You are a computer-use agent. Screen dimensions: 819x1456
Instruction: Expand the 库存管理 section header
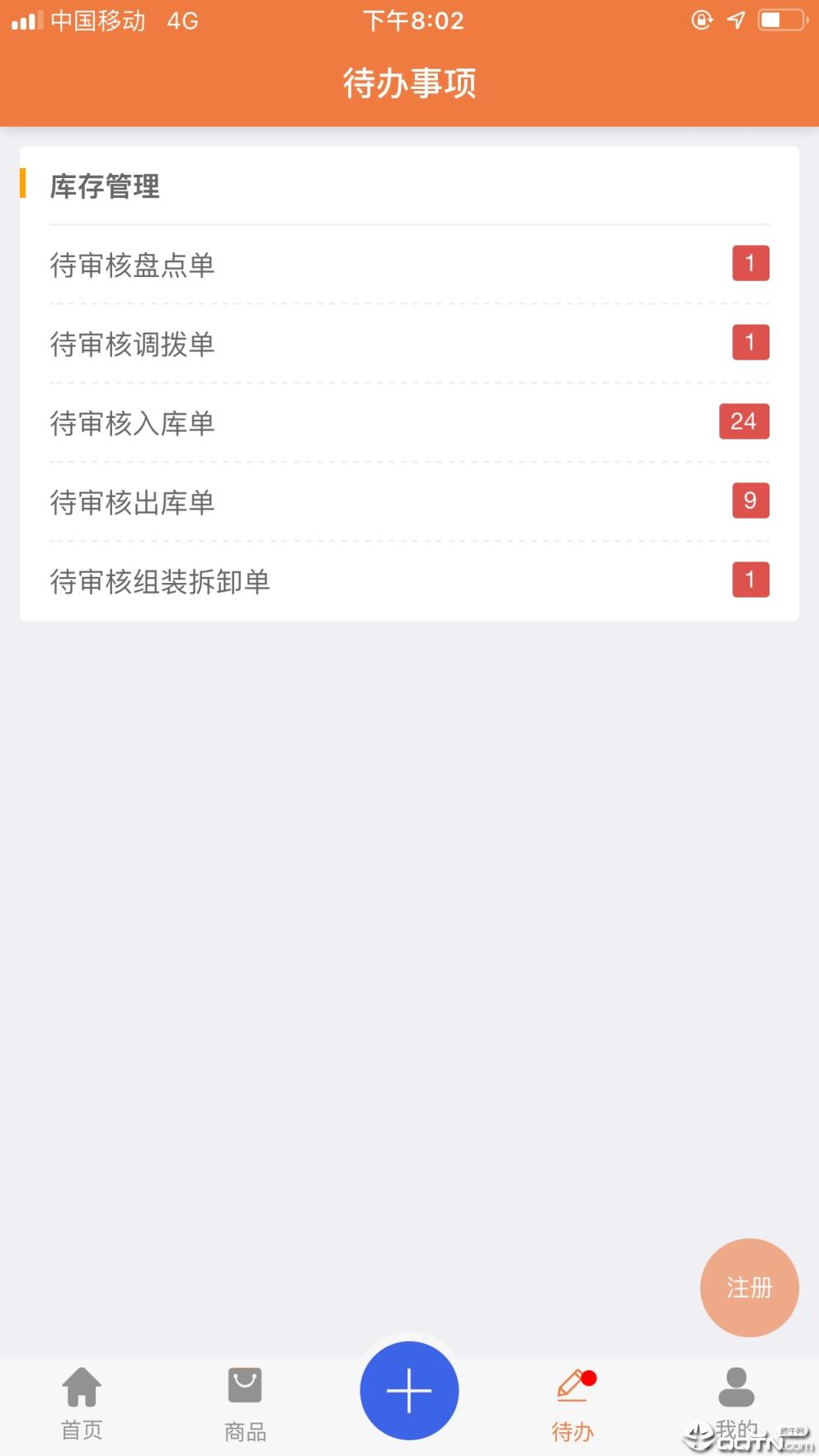[106, 188]
